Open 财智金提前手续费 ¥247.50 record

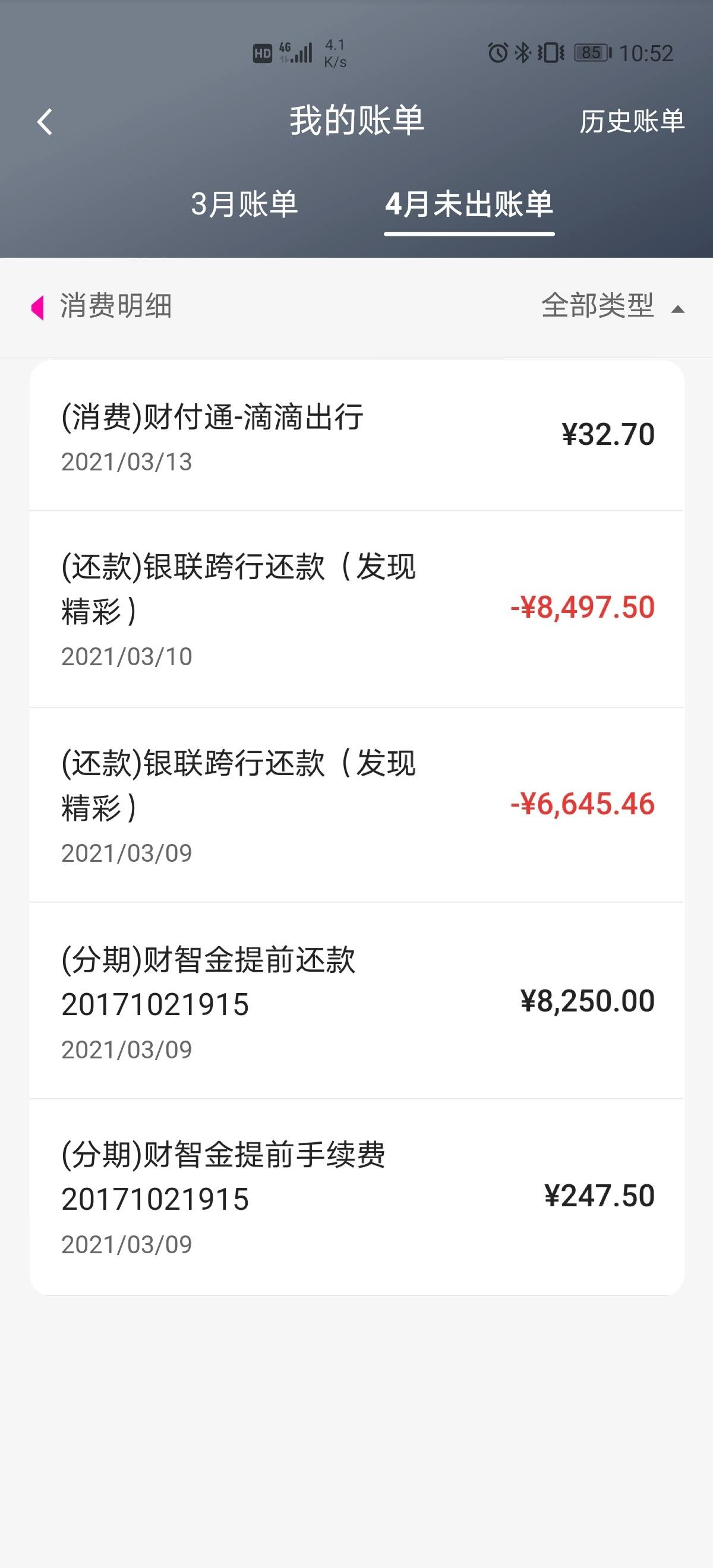pos(357,1197)
